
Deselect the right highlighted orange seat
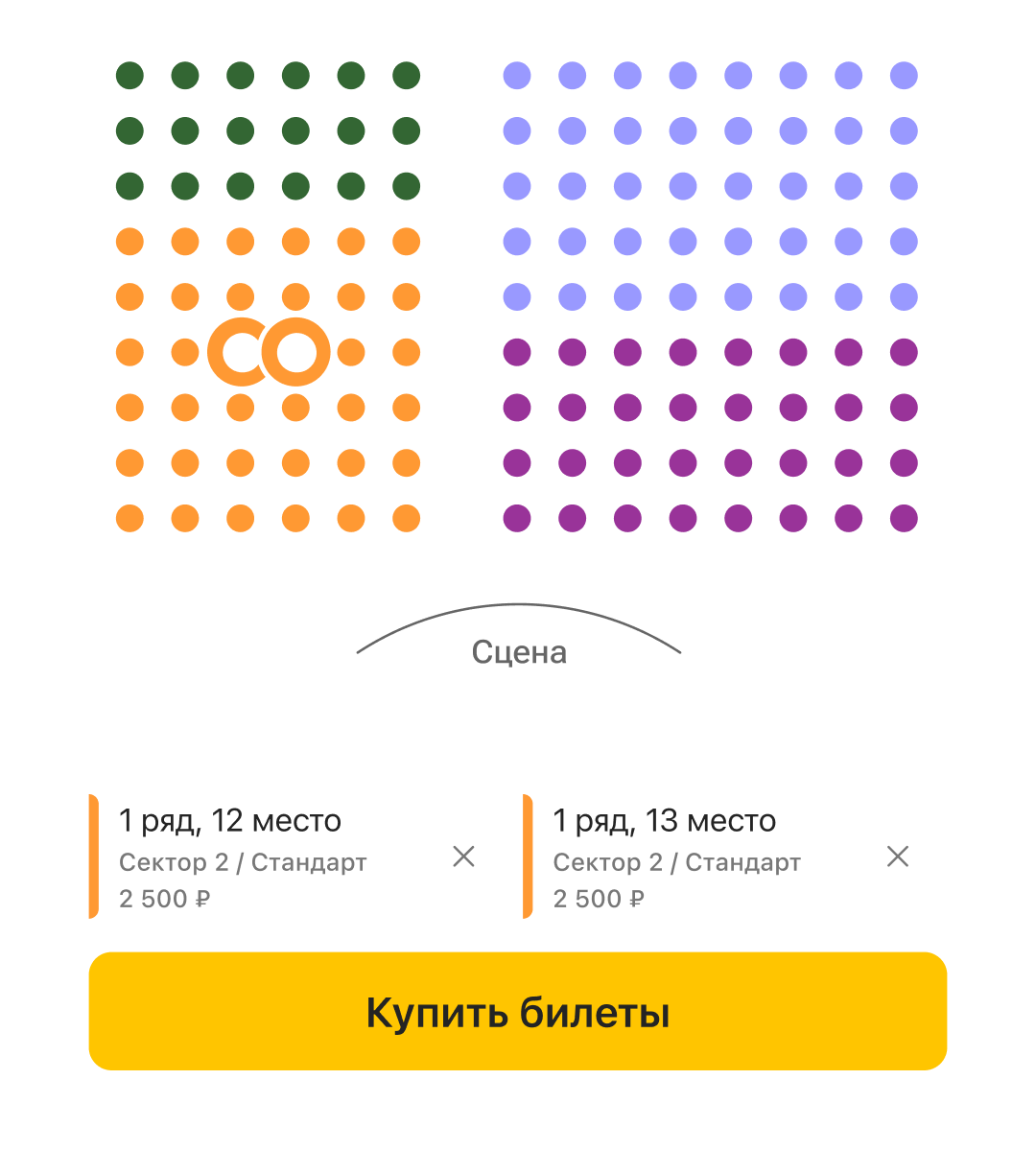click(295, 352)
